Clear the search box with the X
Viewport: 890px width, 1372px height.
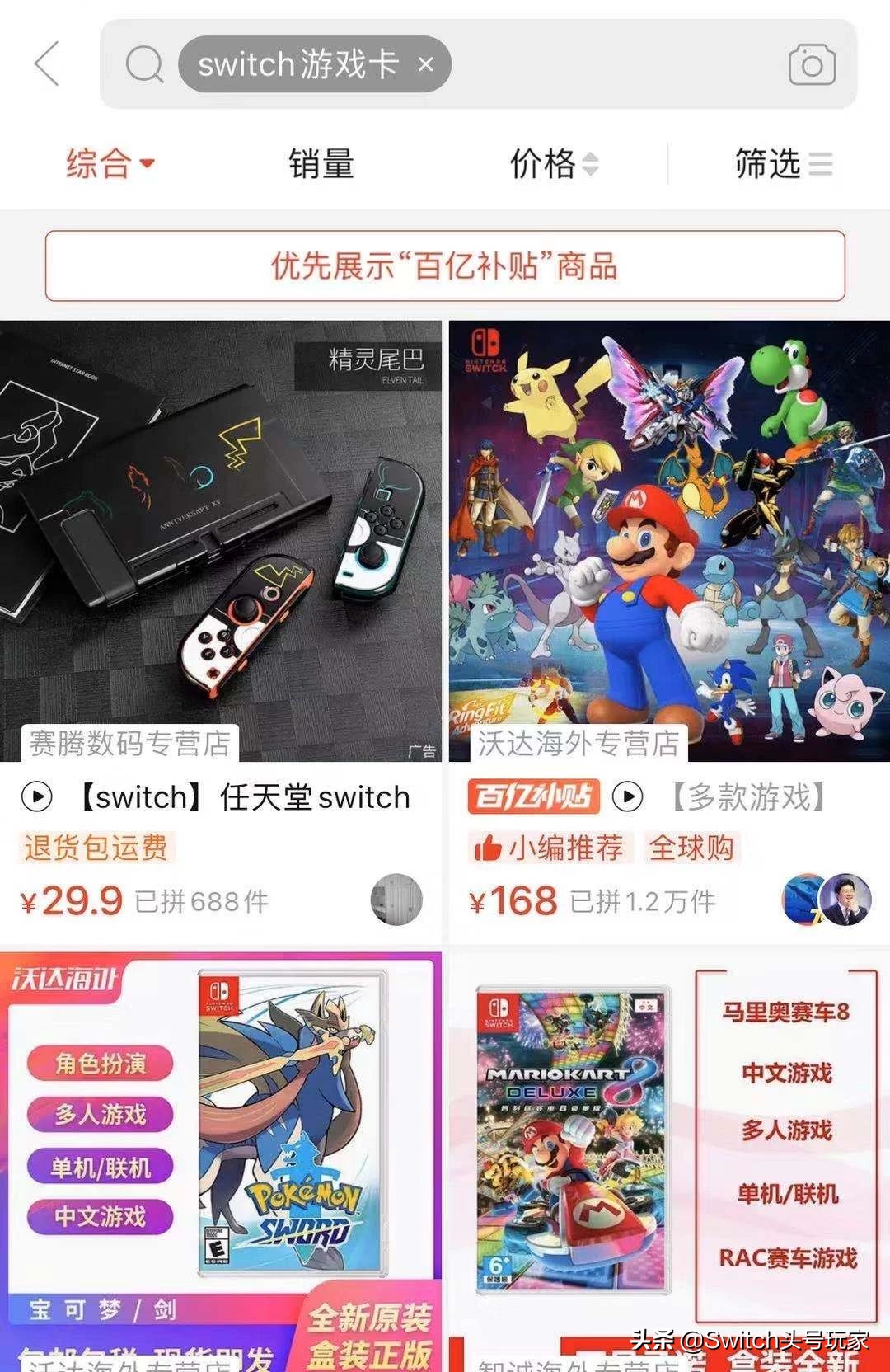(x=425, y=64)
